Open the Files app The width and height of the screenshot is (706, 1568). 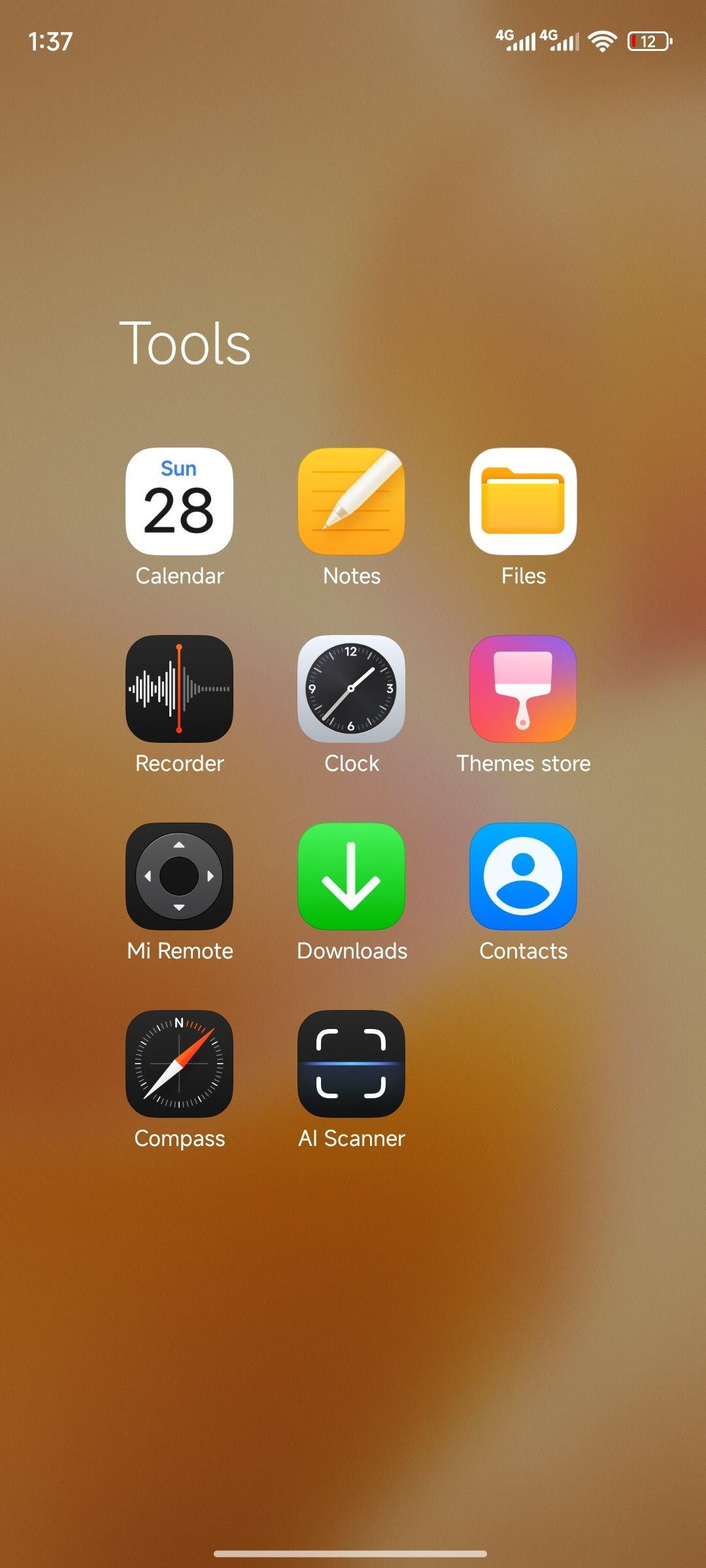[x=523, y=501]
